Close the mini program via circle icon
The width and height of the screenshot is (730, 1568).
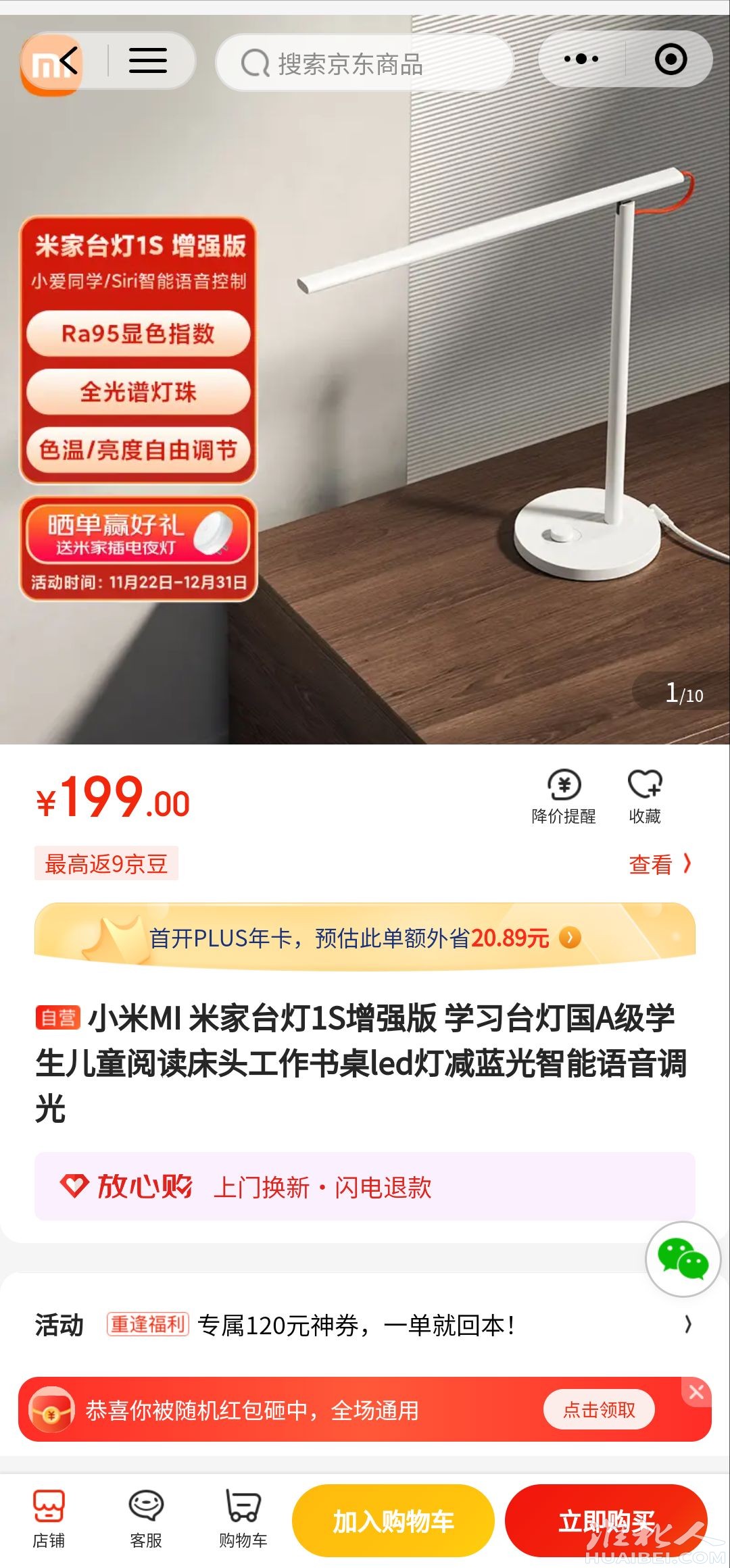tap(671, 59)
